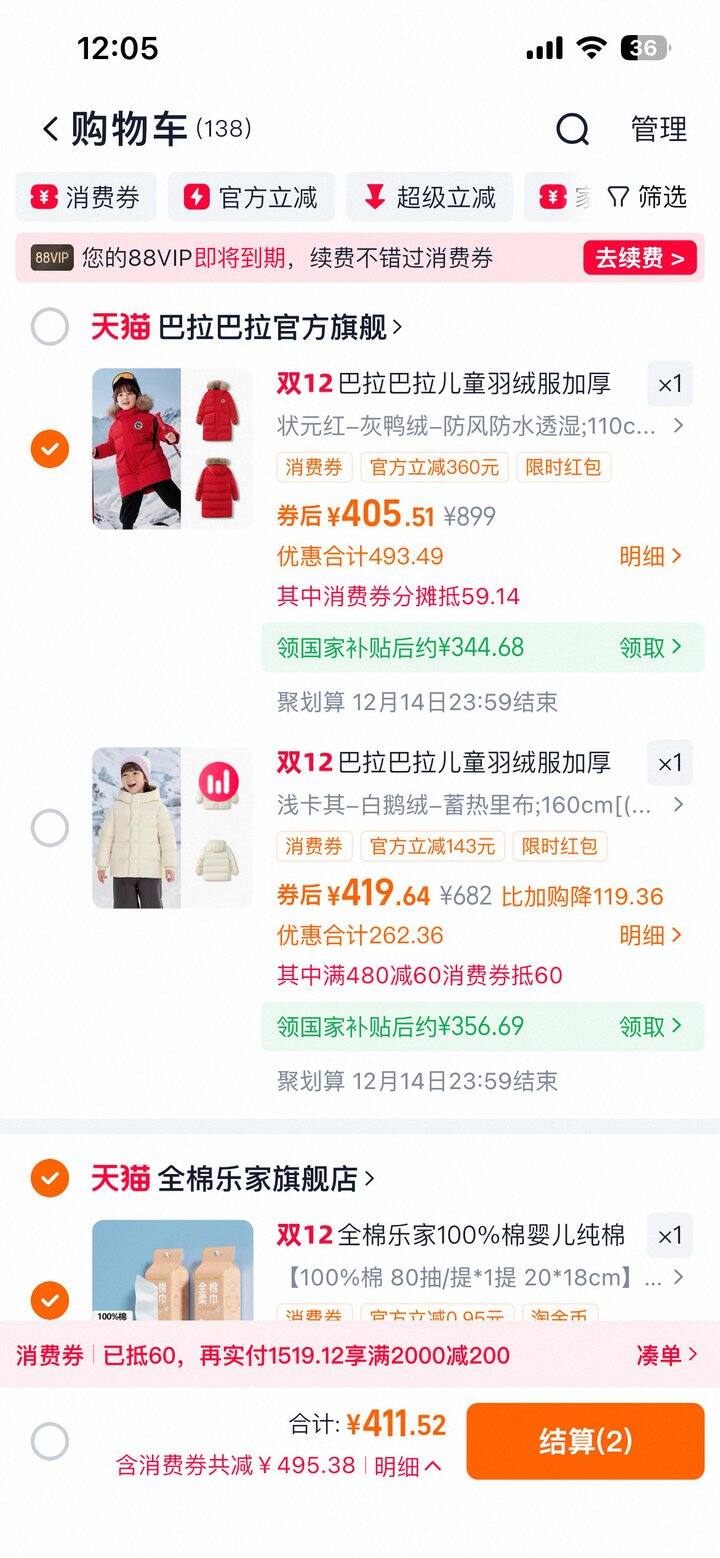Open the cart search icon
Screen dimensions: 720x1558
573,129
